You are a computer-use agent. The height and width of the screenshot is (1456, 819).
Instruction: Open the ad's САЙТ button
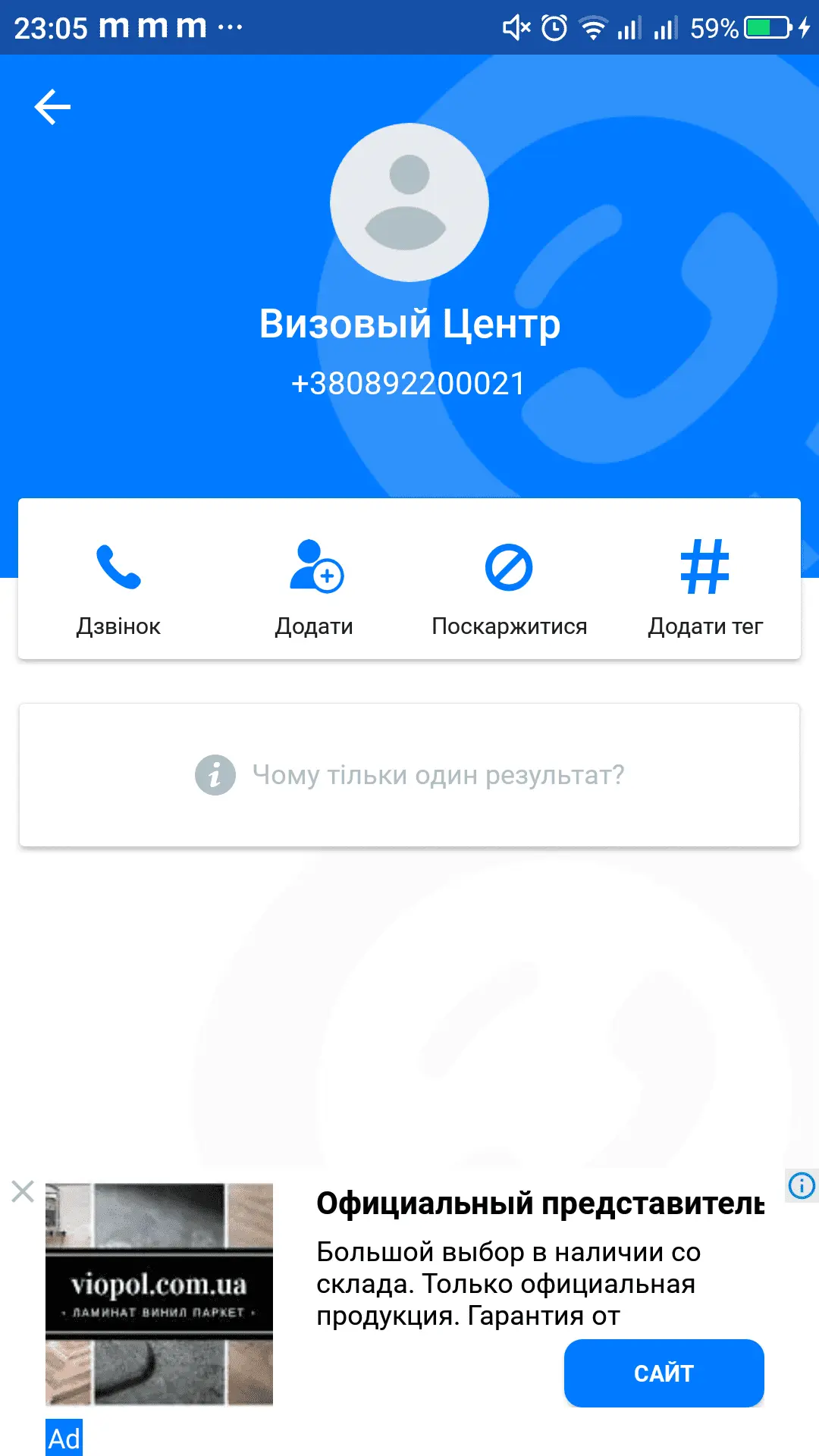tap(664, 1373)
